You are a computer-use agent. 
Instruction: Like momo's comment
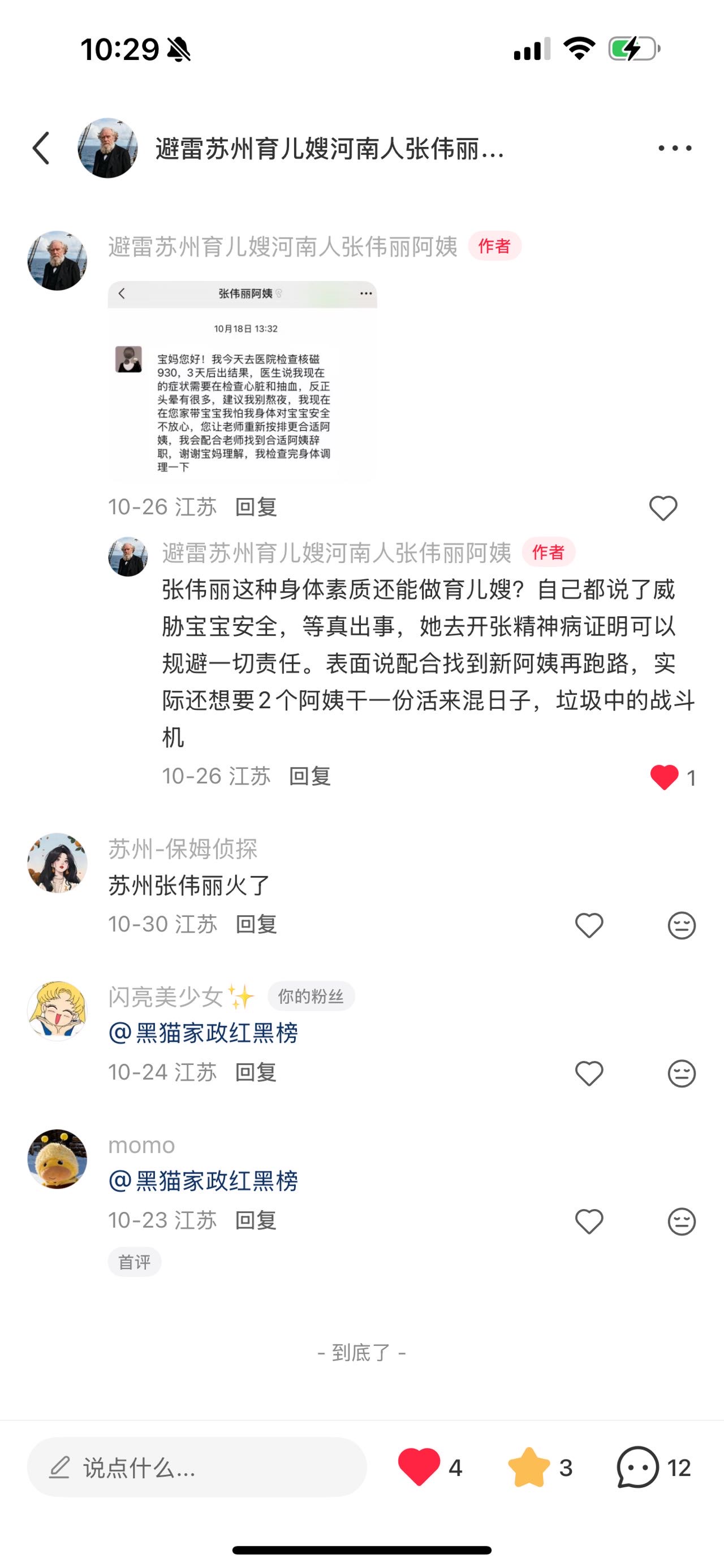coord(589,1221)
